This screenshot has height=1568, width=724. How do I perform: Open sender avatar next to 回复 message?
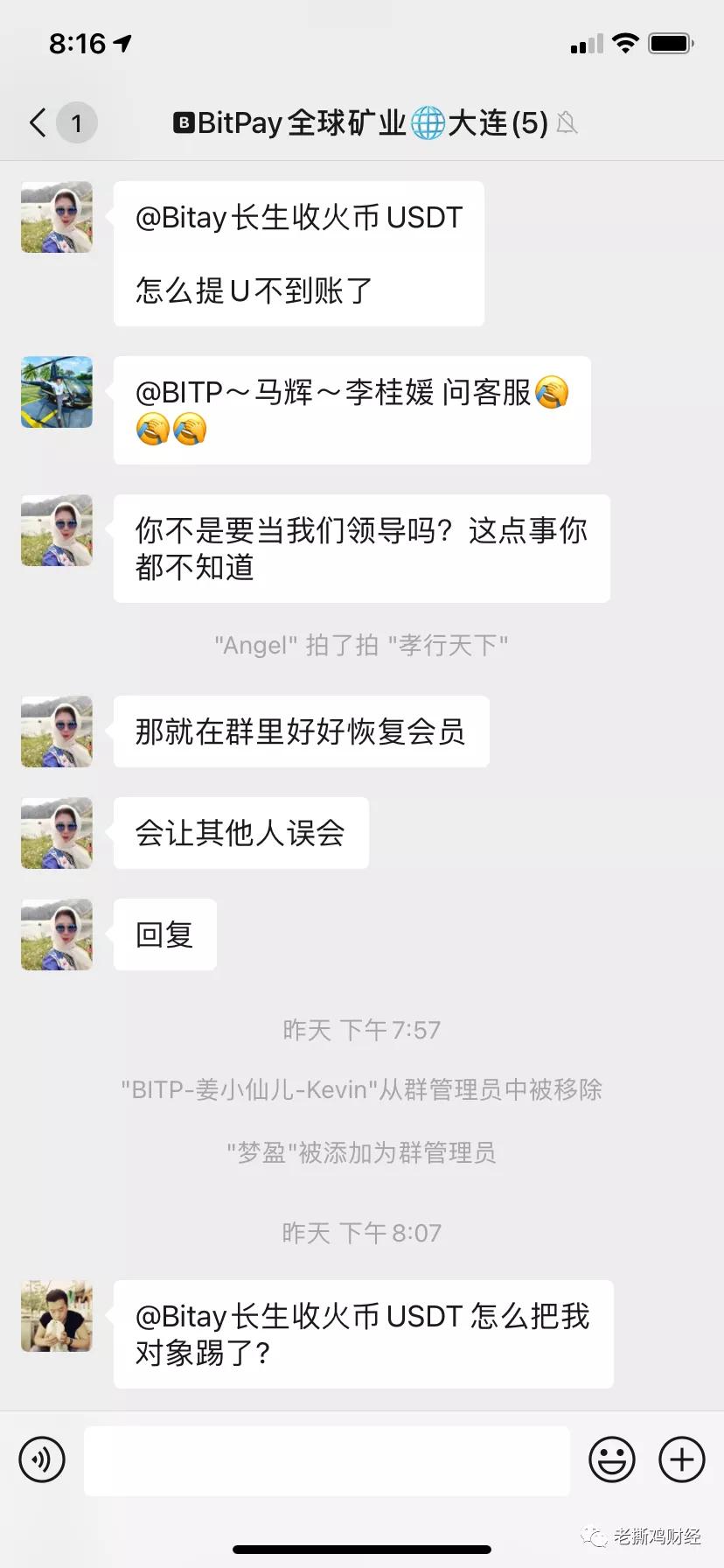pyautogui.click(x=57, y=934)
